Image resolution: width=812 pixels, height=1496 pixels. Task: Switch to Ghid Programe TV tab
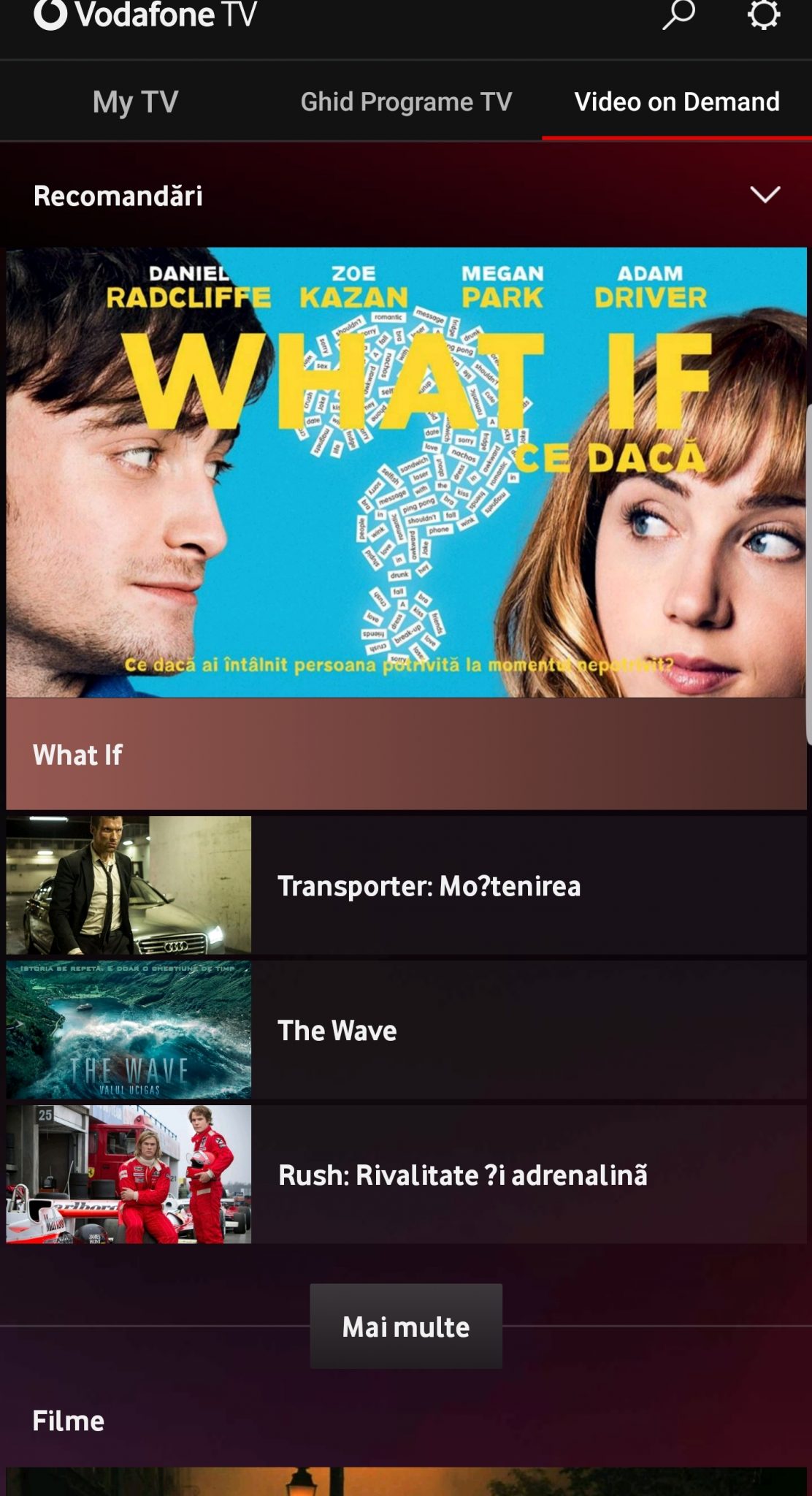pyautogui.click(x=406, y=102)
